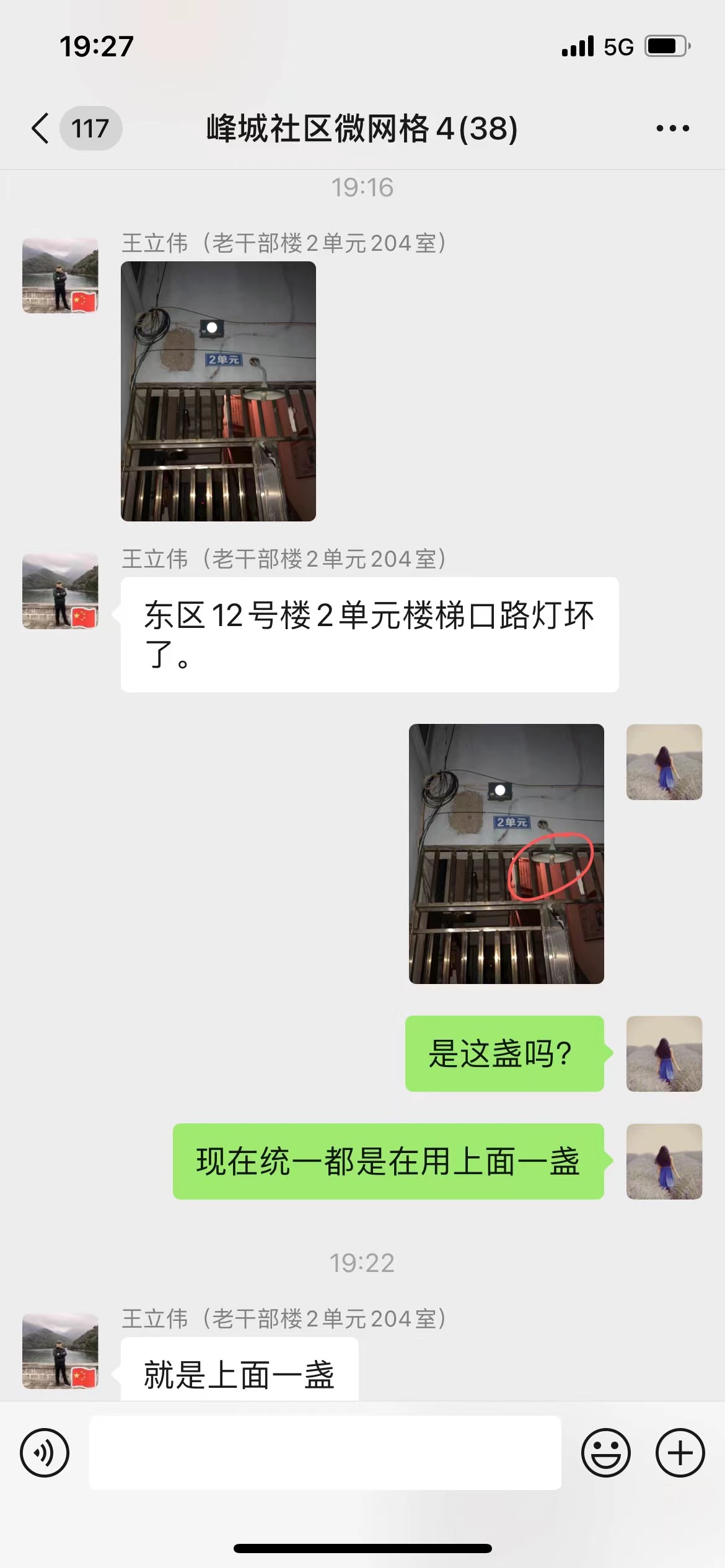The height and width of the screenshot is (1568, 725).
Task: Open my avatar beside 是这盏吗
Action: pyautogui.click(x=664, y=1053)
